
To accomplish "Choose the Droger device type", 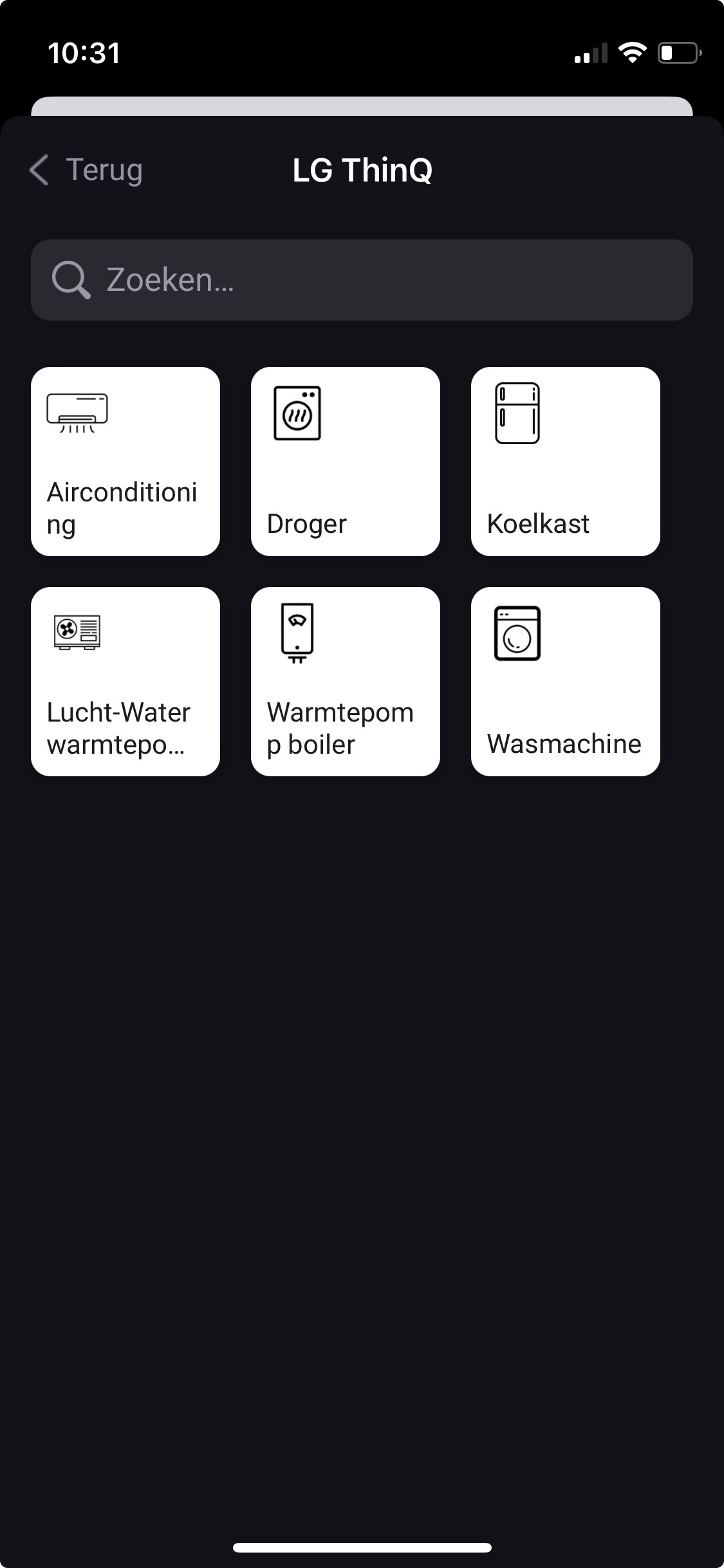I will (x=346, y=462).
